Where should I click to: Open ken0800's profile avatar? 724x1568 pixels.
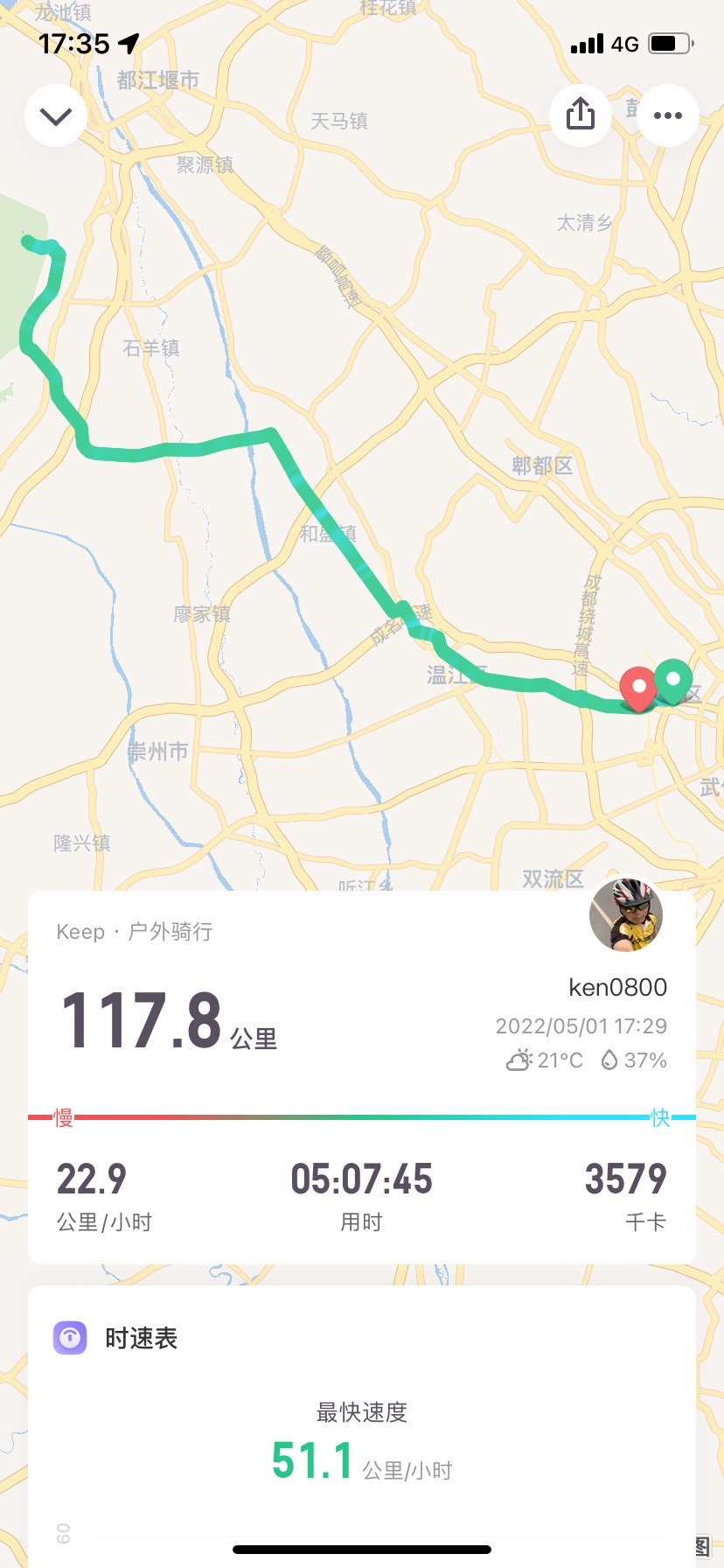626,914
